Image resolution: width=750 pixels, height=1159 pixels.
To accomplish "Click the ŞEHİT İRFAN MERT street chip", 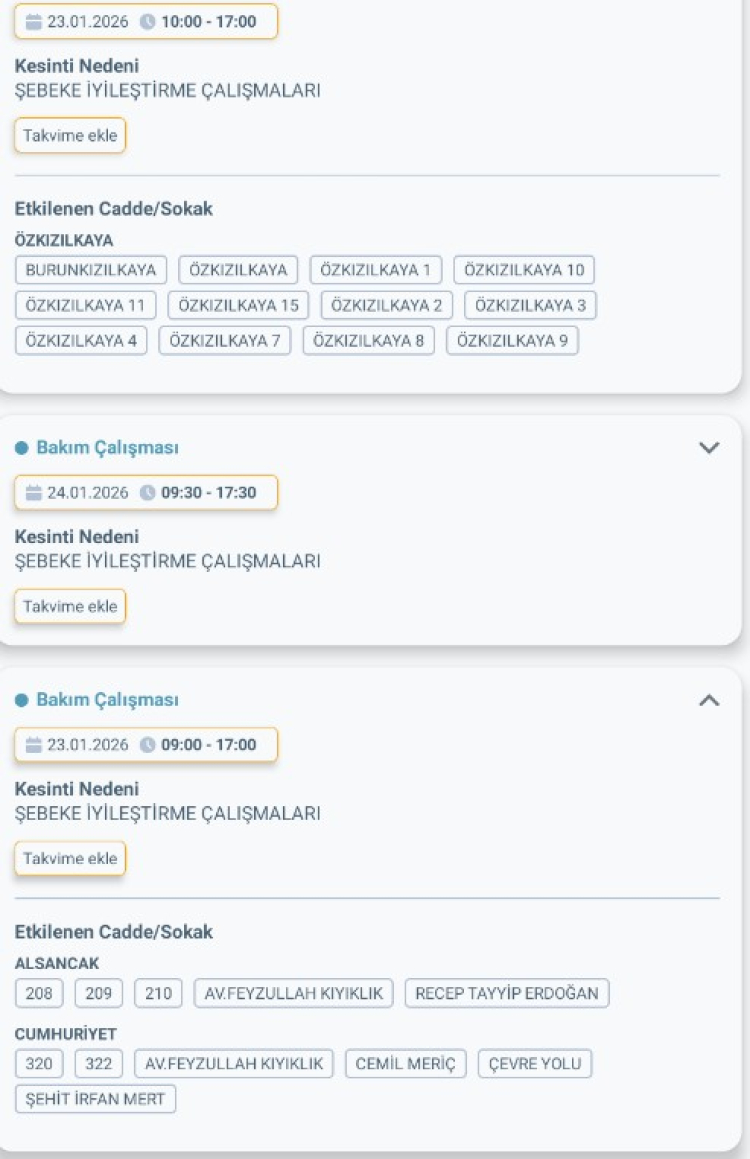I will 95,1098.
